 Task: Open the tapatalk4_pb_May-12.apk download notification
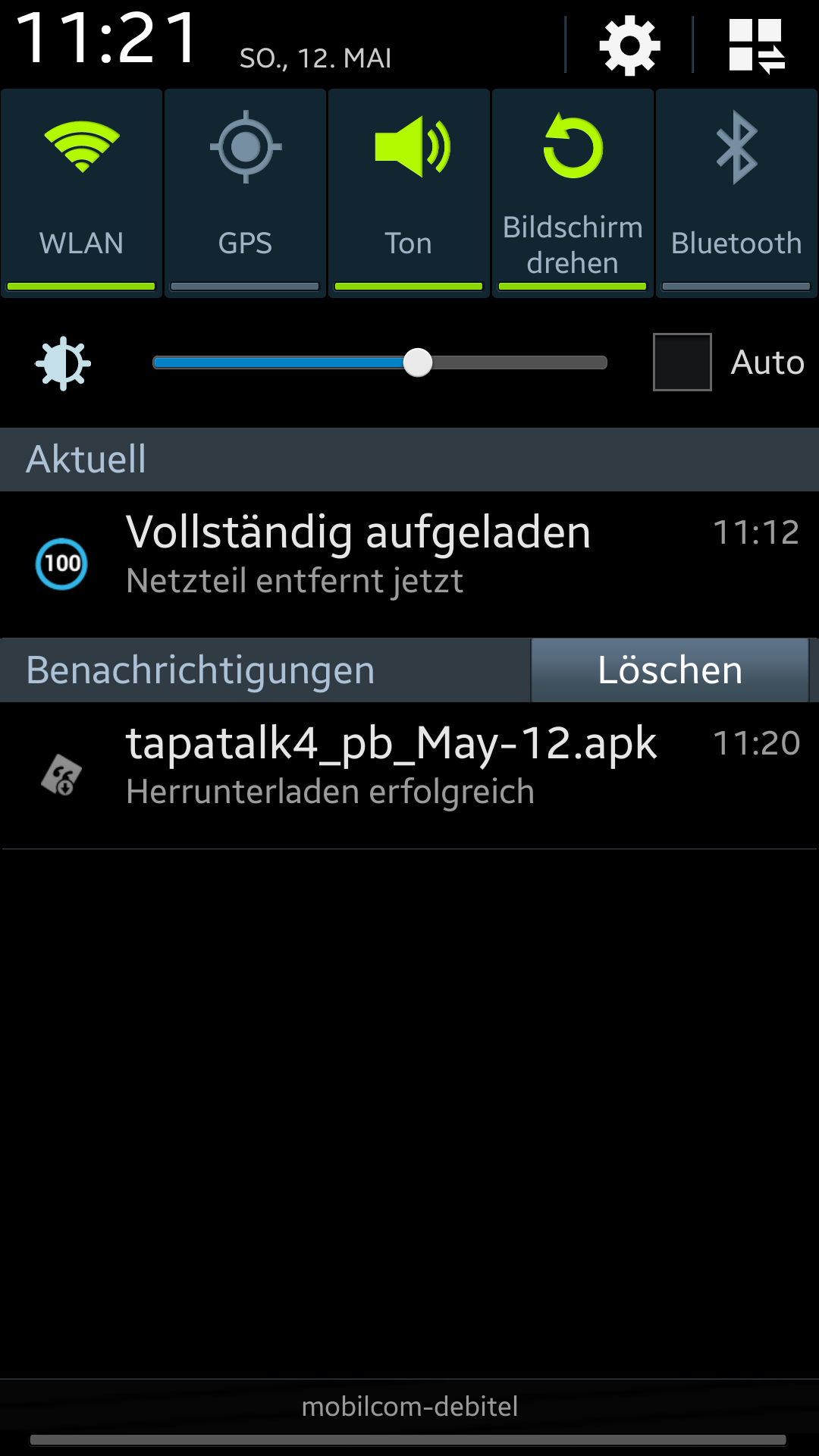click(x=409, y=775)
